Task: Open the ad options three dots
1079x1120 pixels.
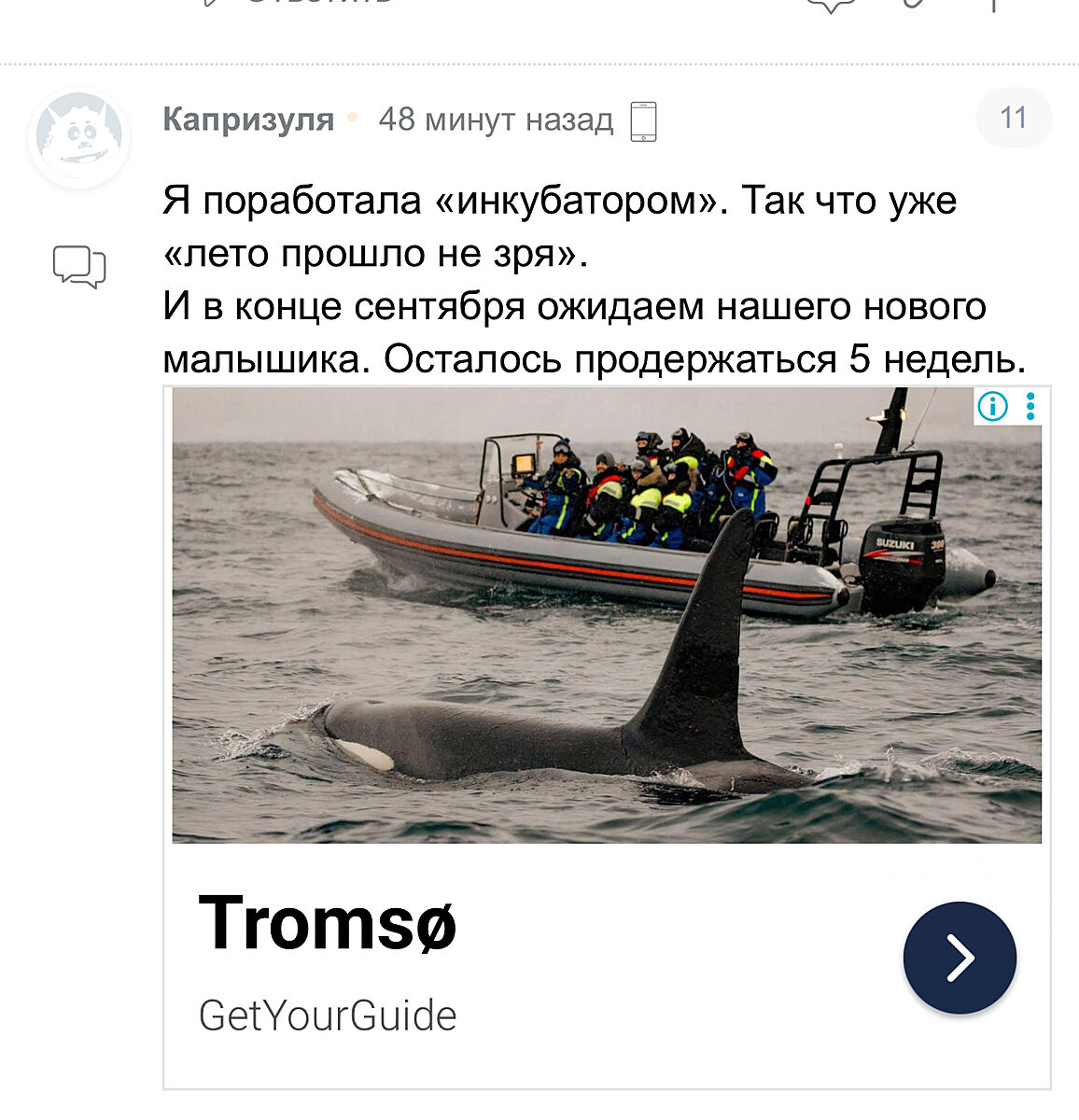Action: tap(1030, 407)
